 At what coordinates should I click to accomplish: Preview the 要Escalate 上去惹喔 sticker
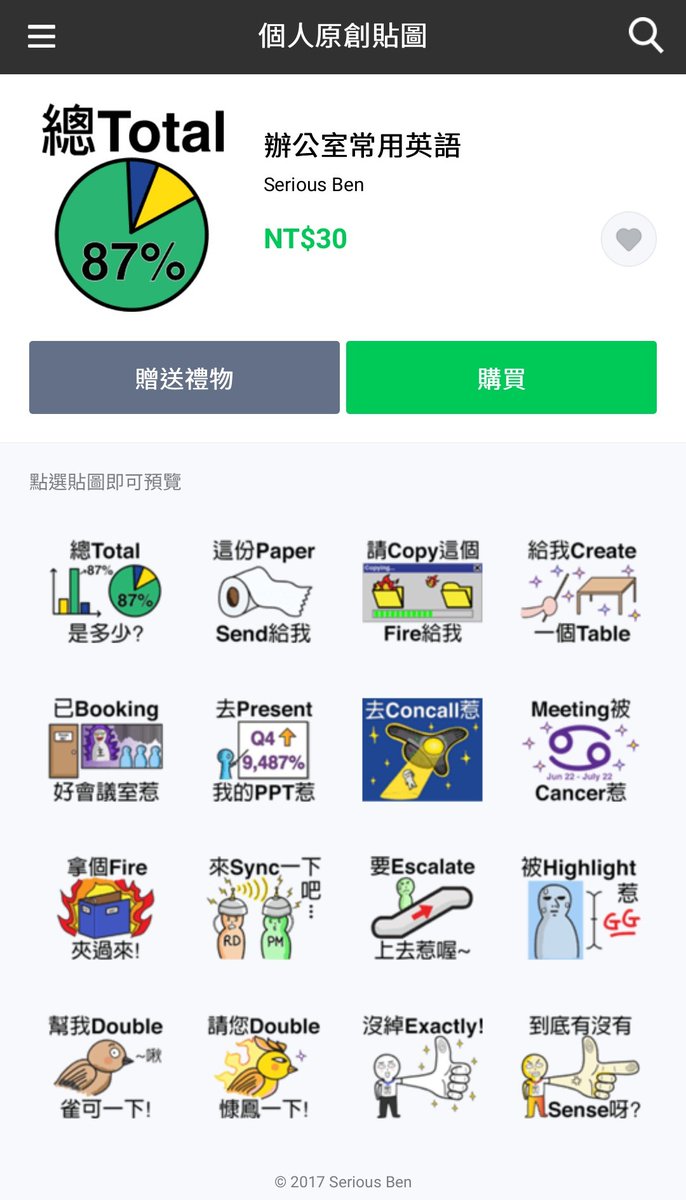point(422,908)
